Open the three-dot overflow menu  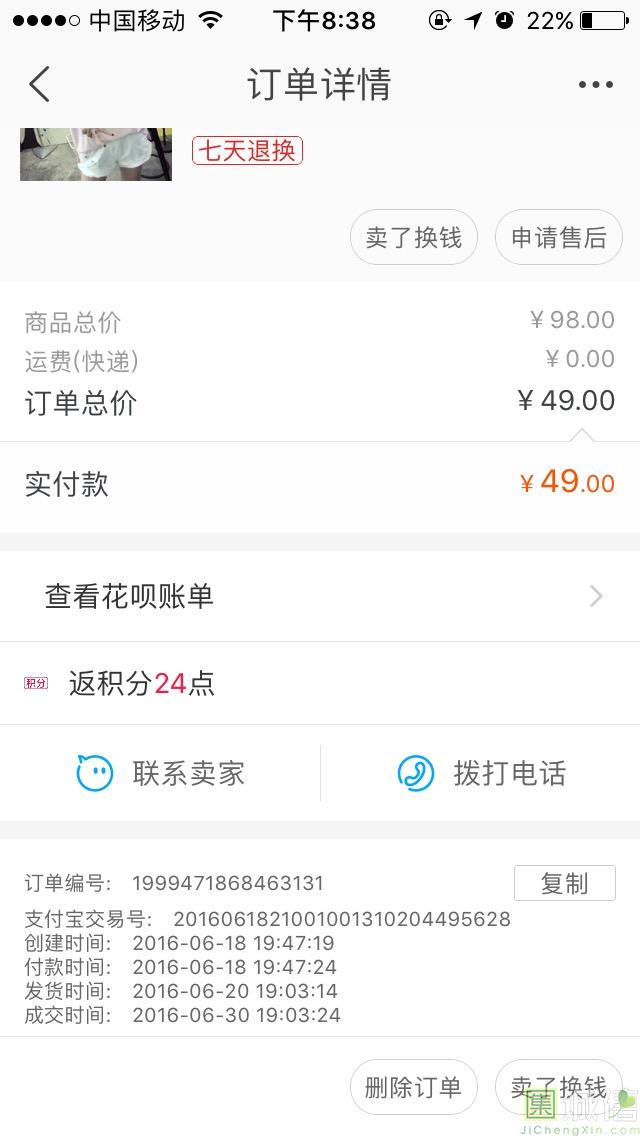tap(596, 85)
